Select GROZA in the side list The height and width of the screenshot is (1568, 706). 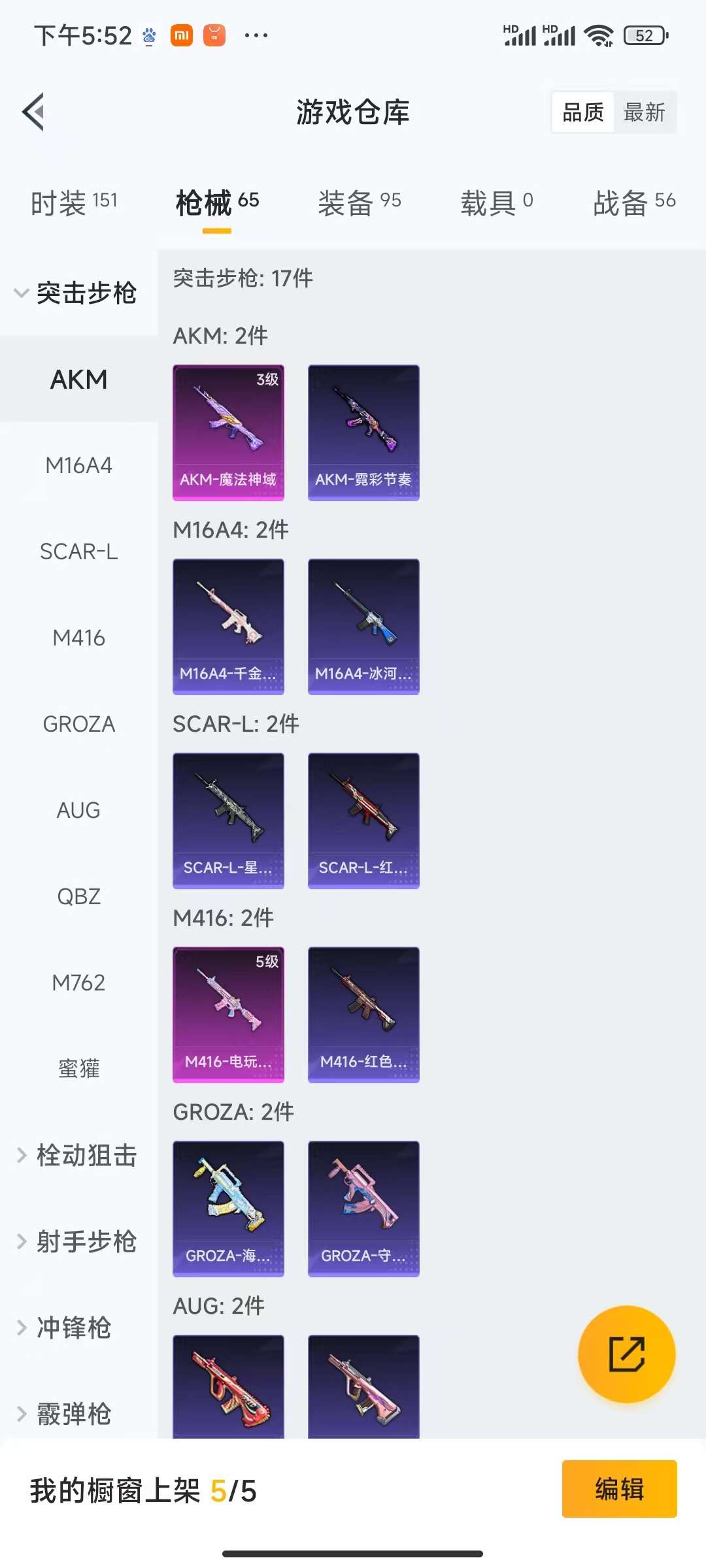(x=78, y=724)
